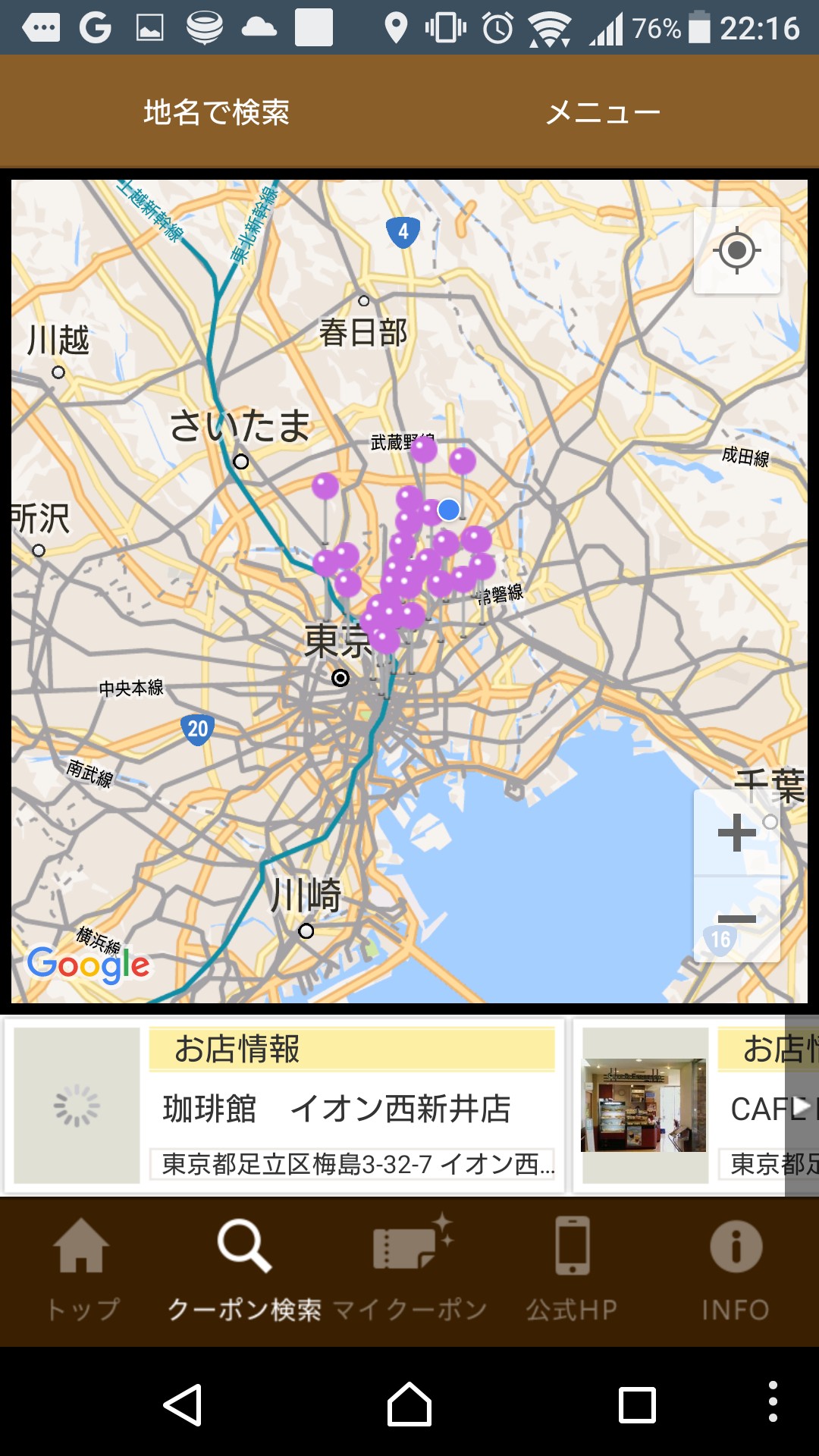
Task: Zoom in on the map
Action: click(x=736, y=833)
